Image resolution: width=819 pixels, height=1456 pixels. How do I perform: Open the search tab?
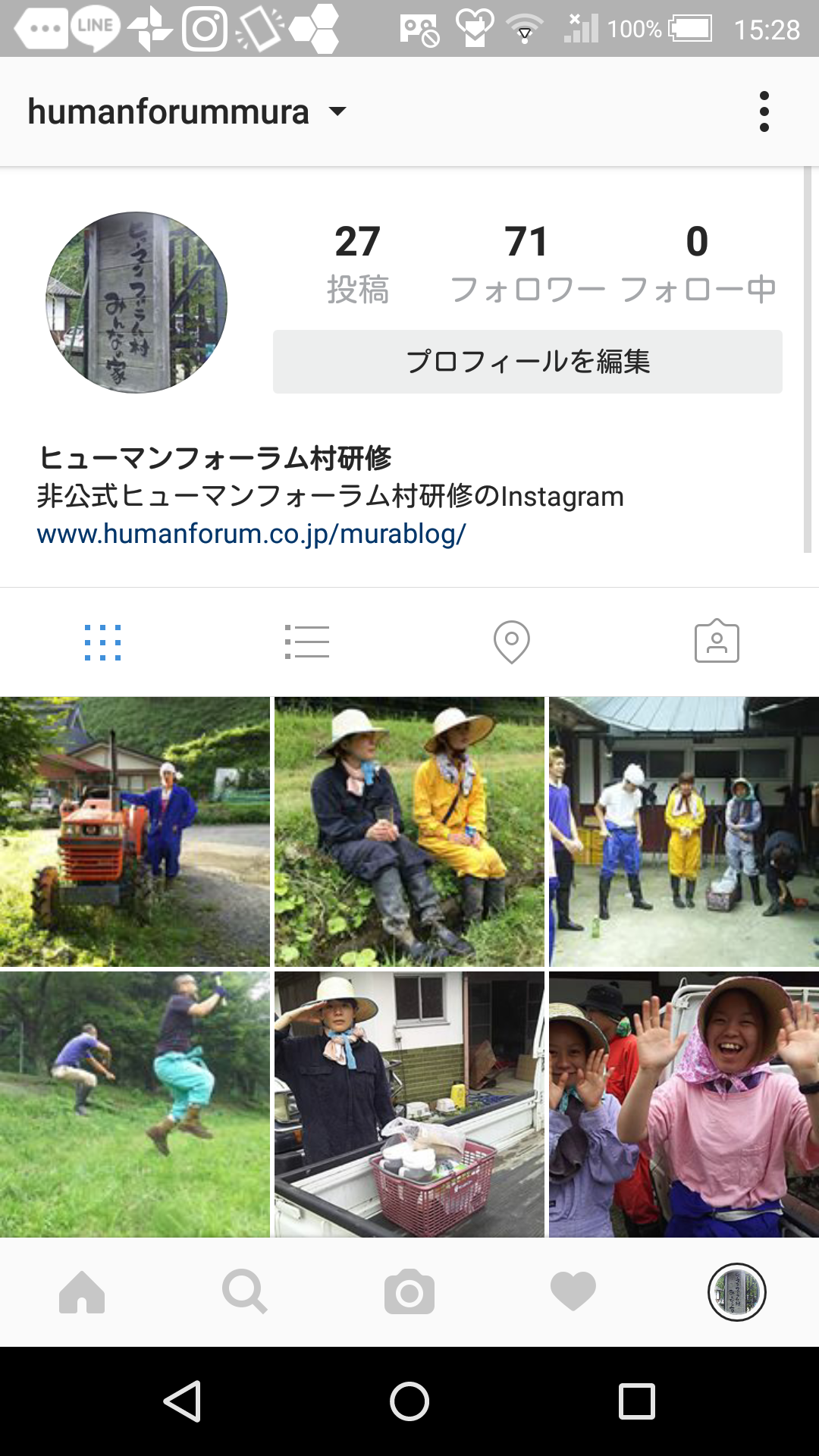[x=245, y=1292]
